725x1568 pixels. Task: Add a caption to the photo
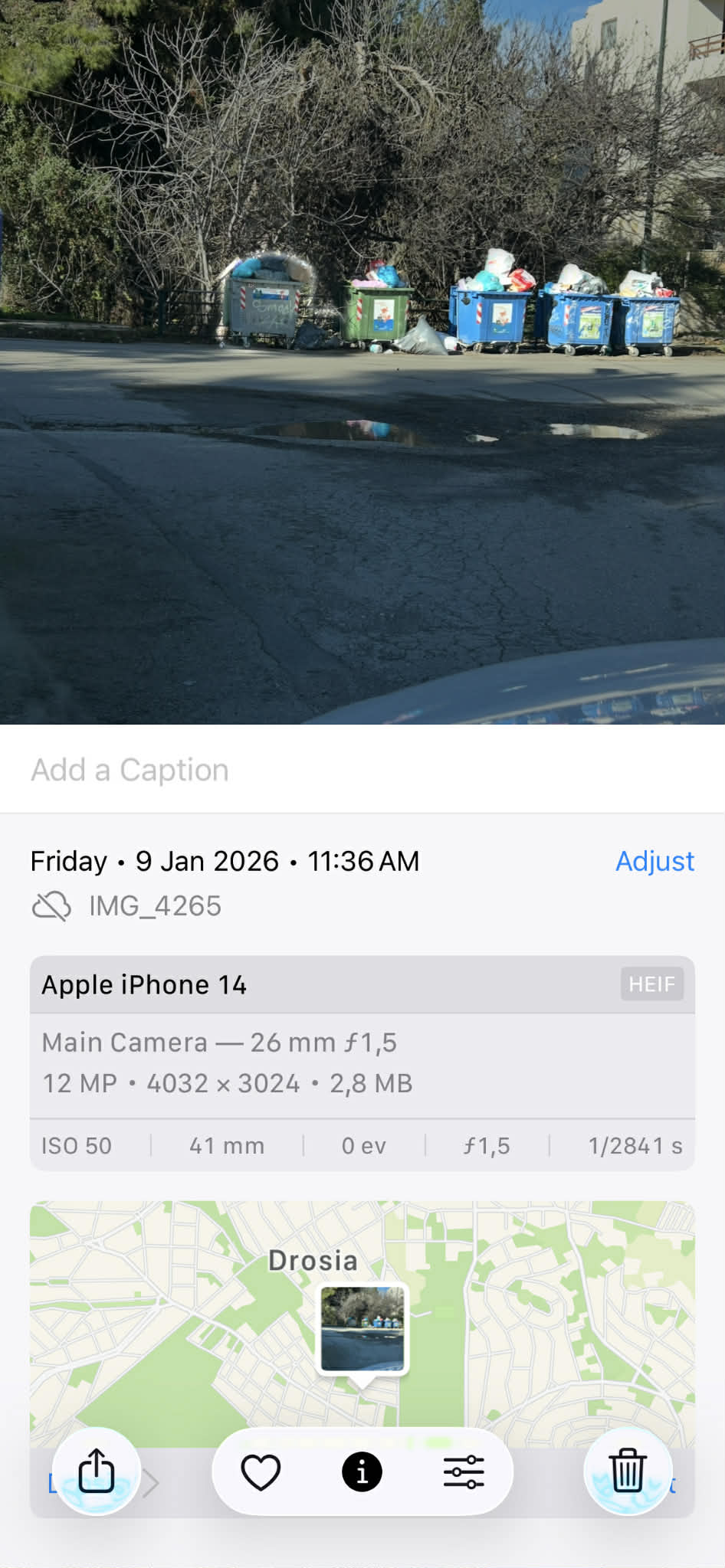pyautogui.click(x=130, y=770)
